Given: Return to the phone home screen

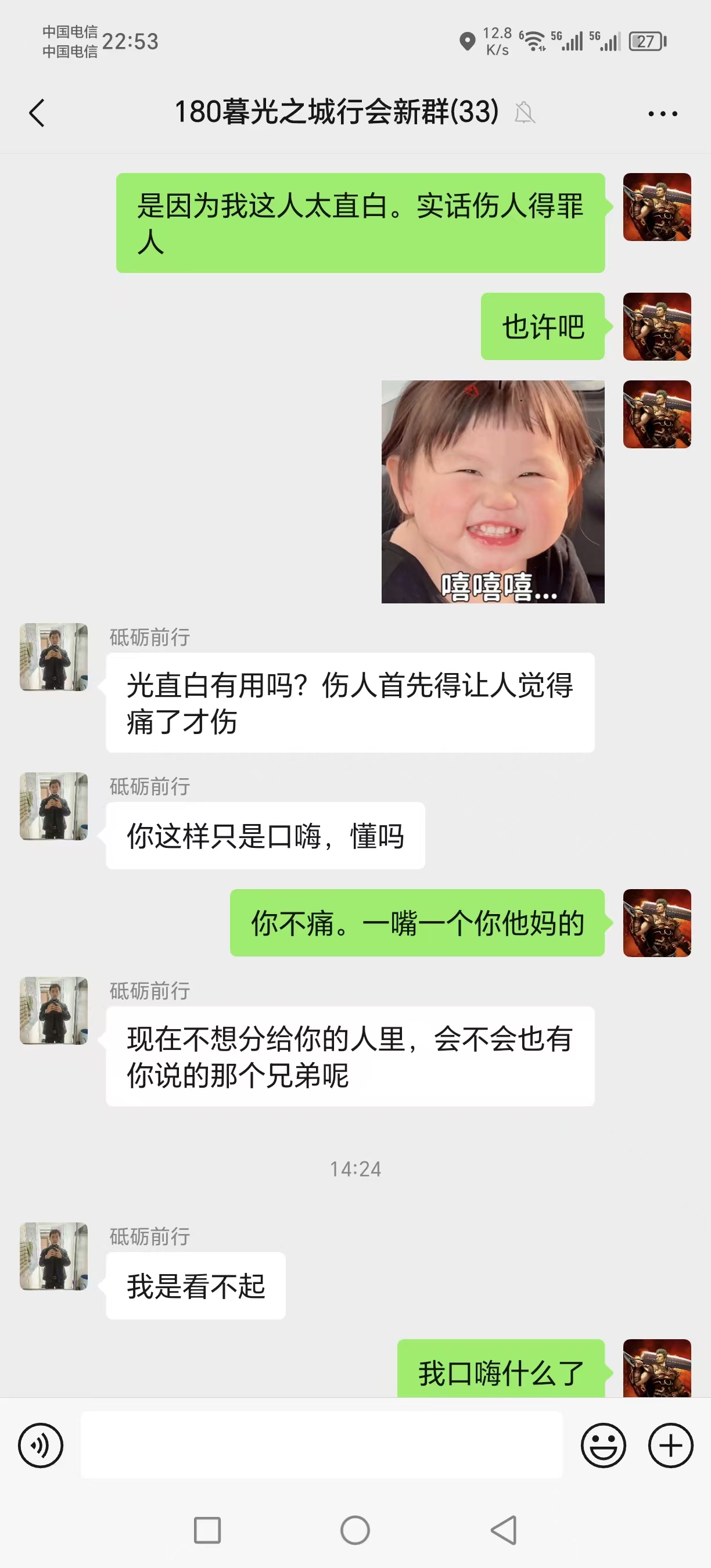Looking at the screenshot, I should (x=355, y=1530).
